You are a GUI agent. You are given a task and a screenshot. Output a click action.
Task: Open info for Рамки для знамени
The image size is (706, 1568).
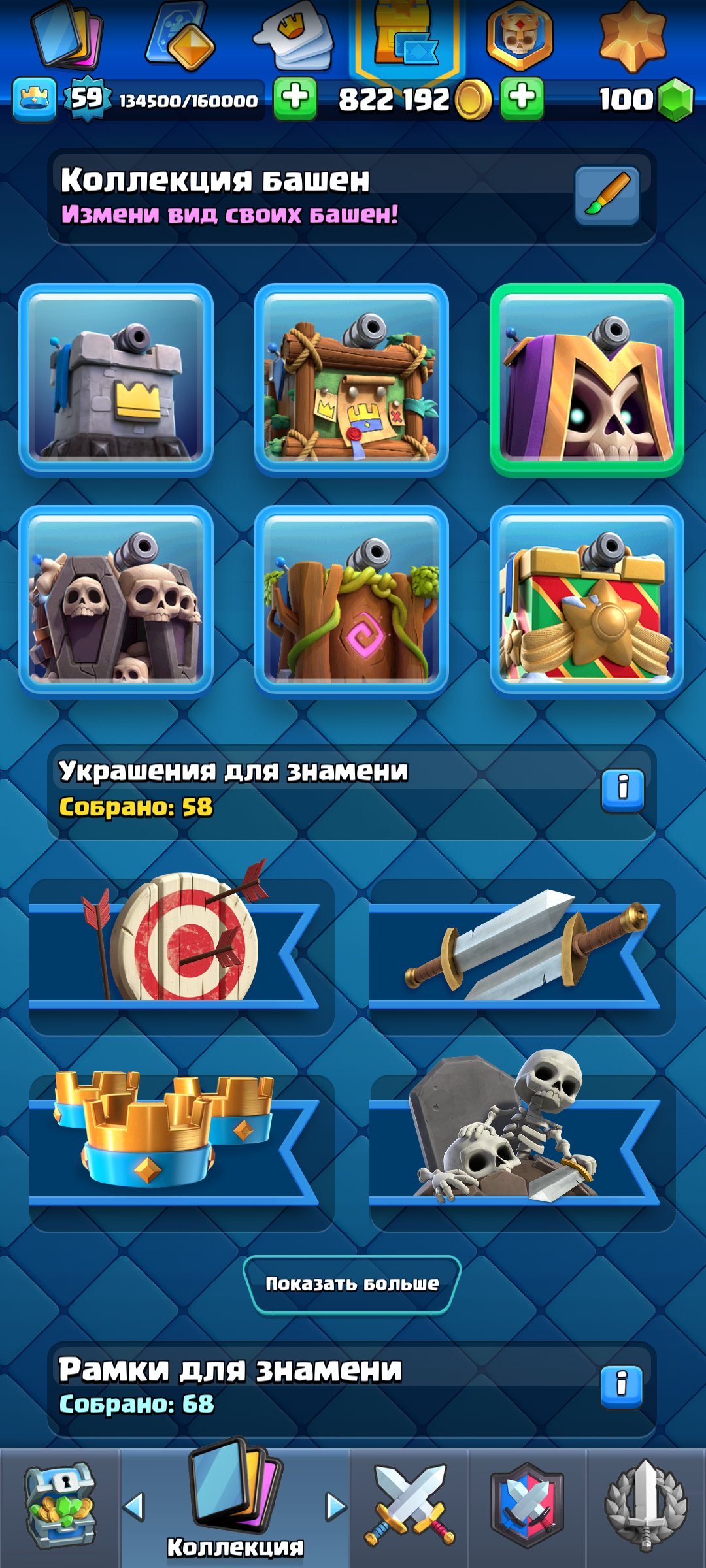tap(621, 1386)
